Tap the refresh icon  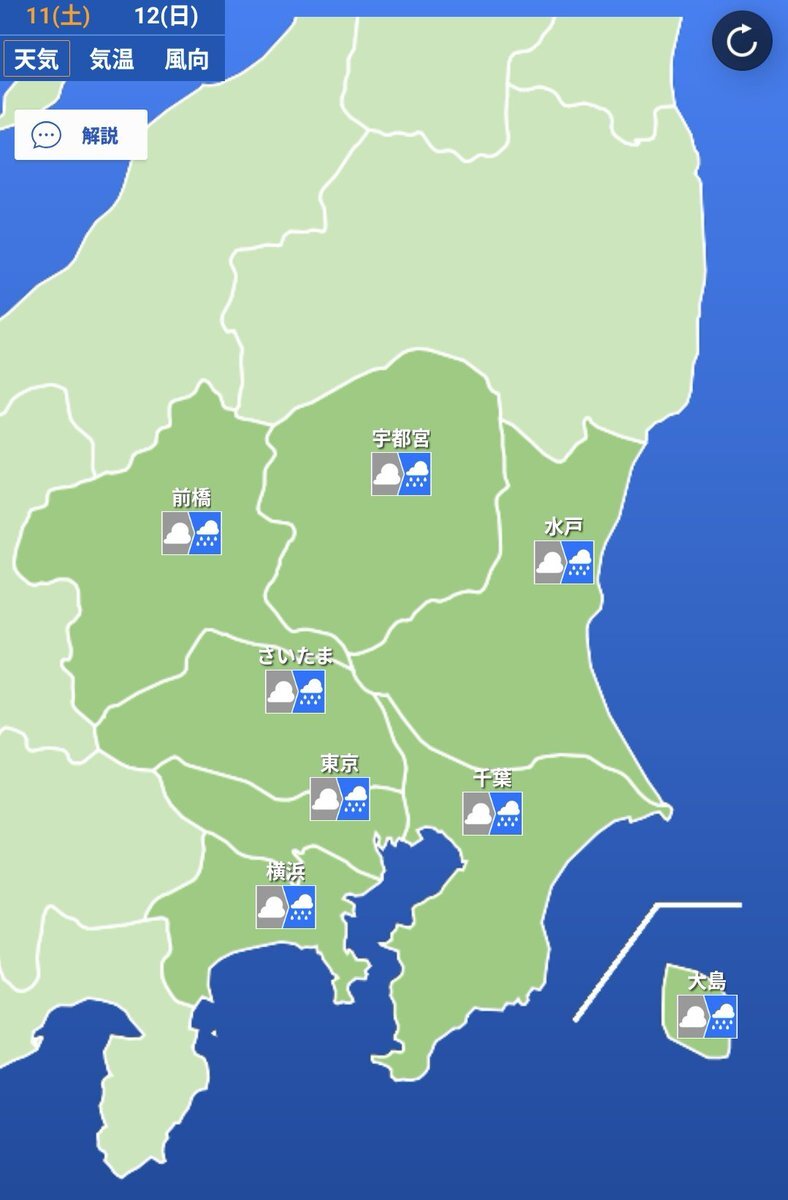tap(742, 41)
